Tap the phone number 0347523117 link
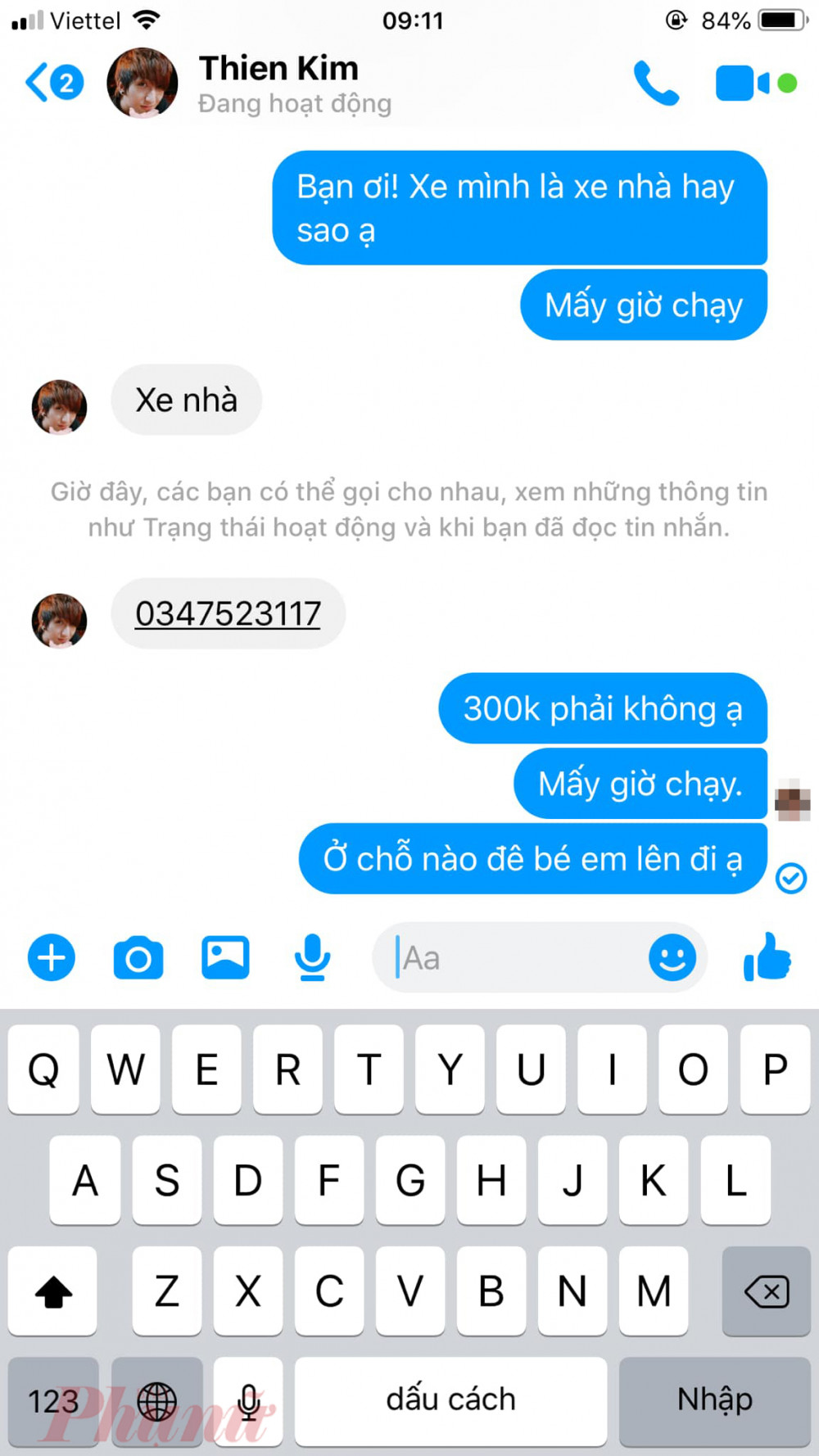 coord(228,613)
